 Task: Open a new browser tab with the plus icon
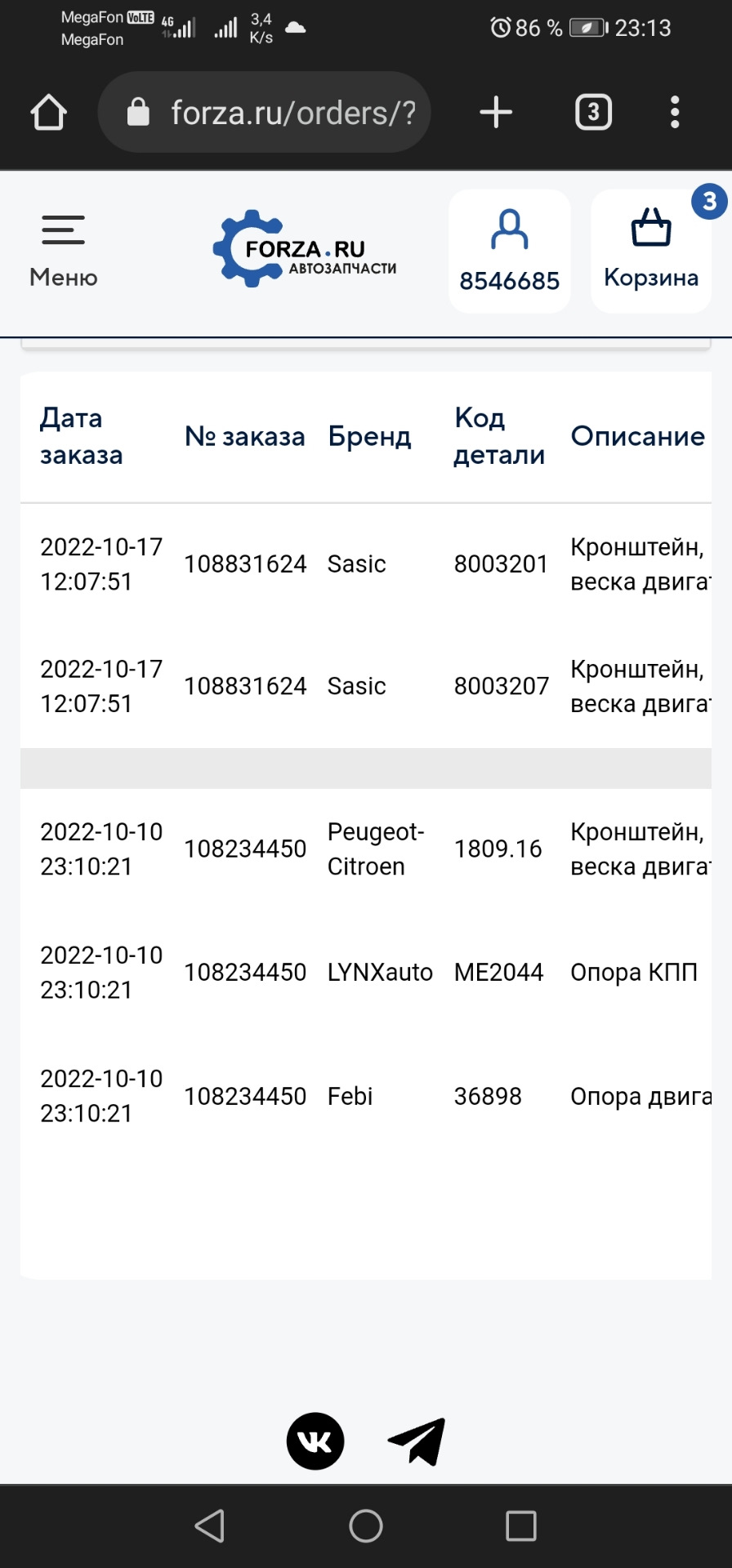point(495,112)
